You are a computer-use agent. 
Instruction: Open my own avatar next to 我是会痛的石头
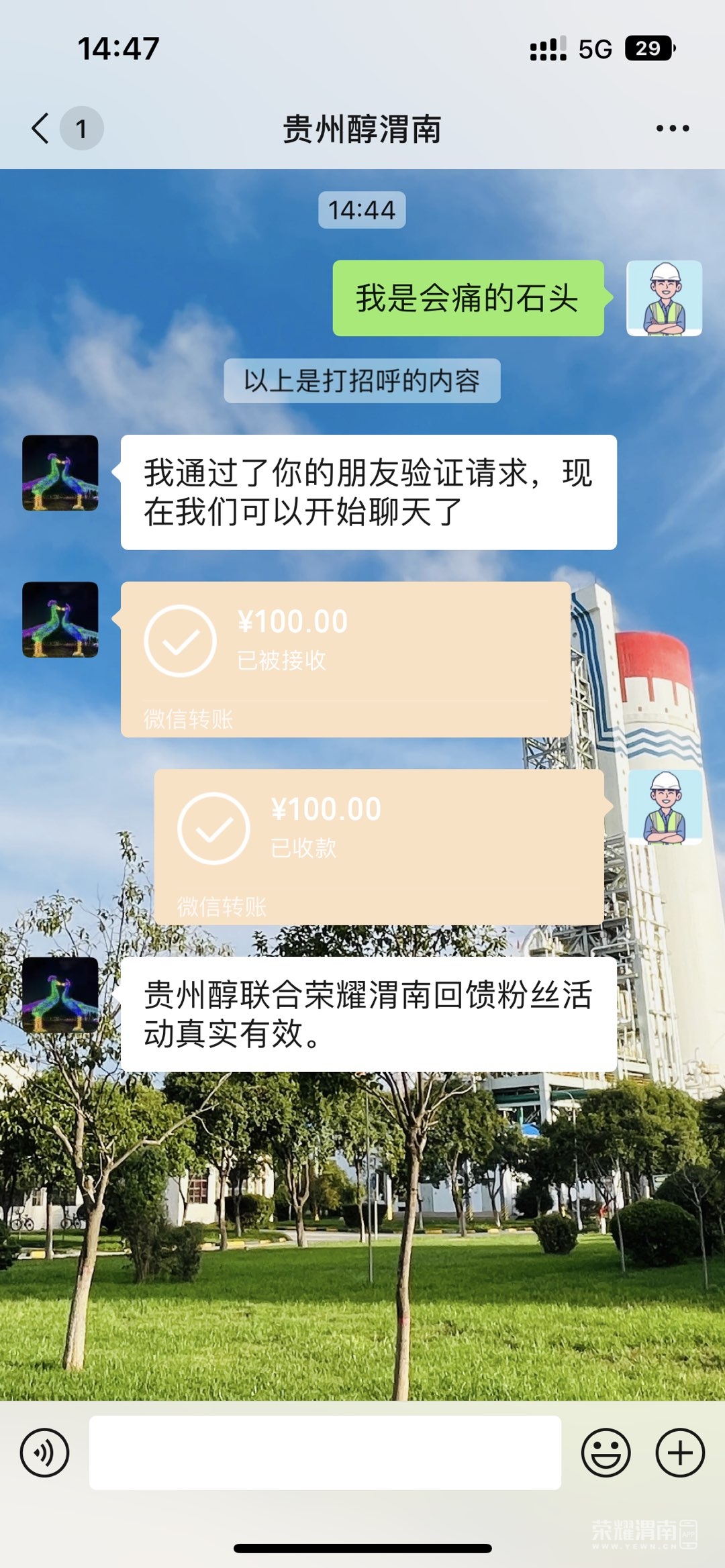pos(664,298)
